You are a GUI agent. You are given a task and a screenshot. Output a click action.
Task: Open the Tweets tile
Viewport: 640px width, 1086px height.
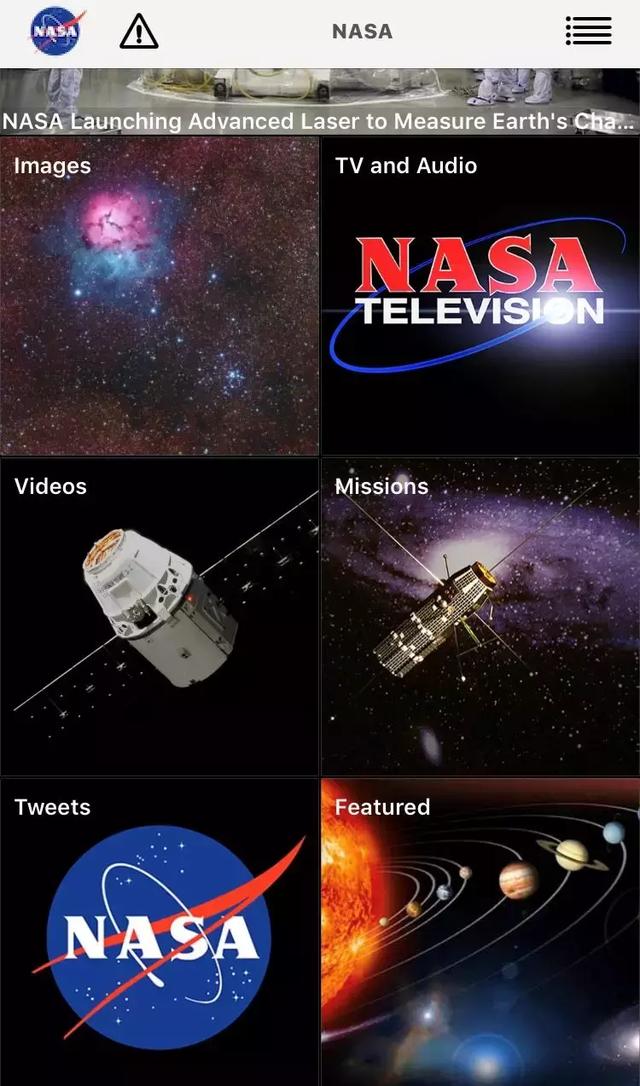pyautogui.click(x=160, y=932)
